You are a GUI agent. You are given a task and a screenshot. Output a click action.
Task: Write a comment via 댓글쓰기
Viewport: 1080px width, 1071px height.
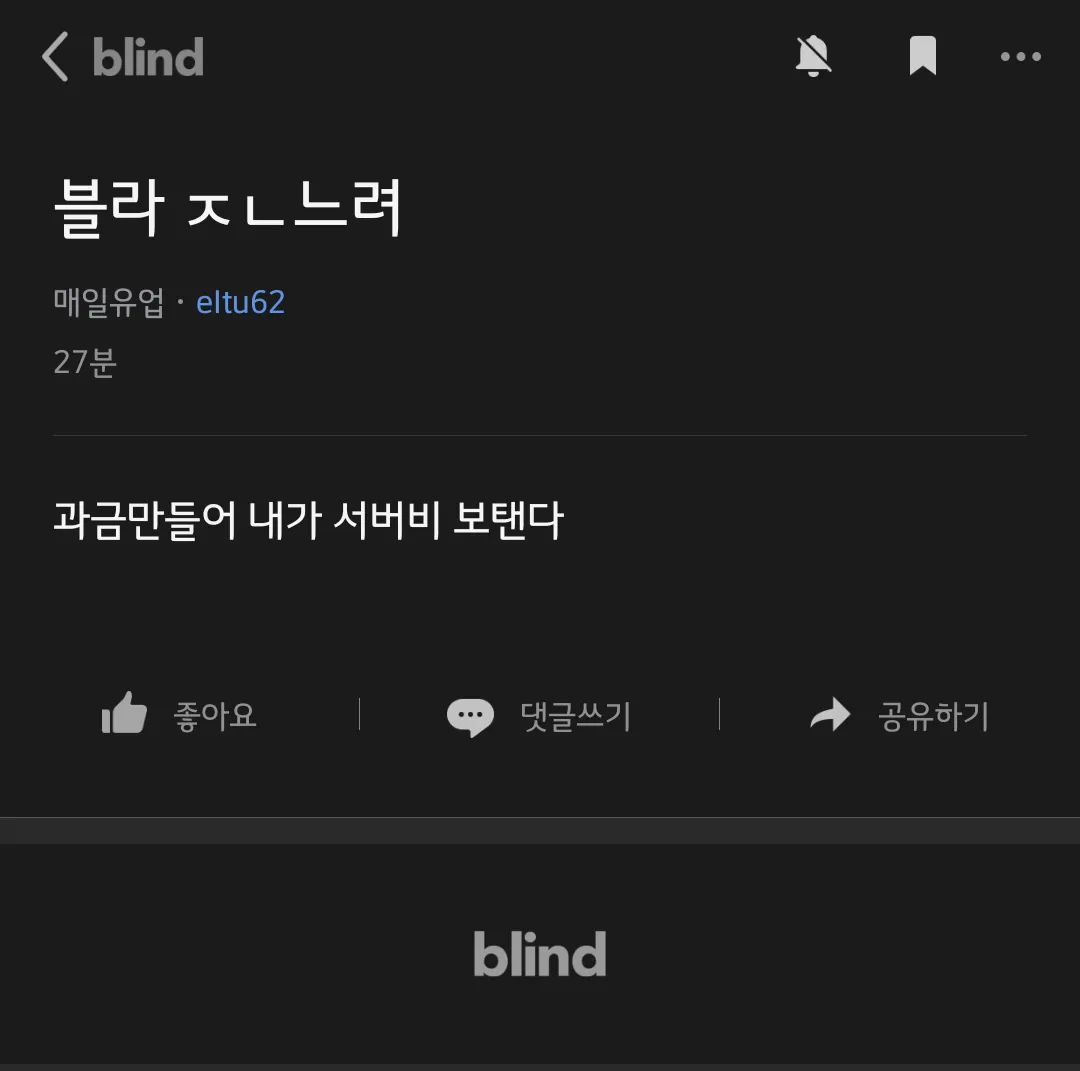pyautogui.click(x=539, y=716)
